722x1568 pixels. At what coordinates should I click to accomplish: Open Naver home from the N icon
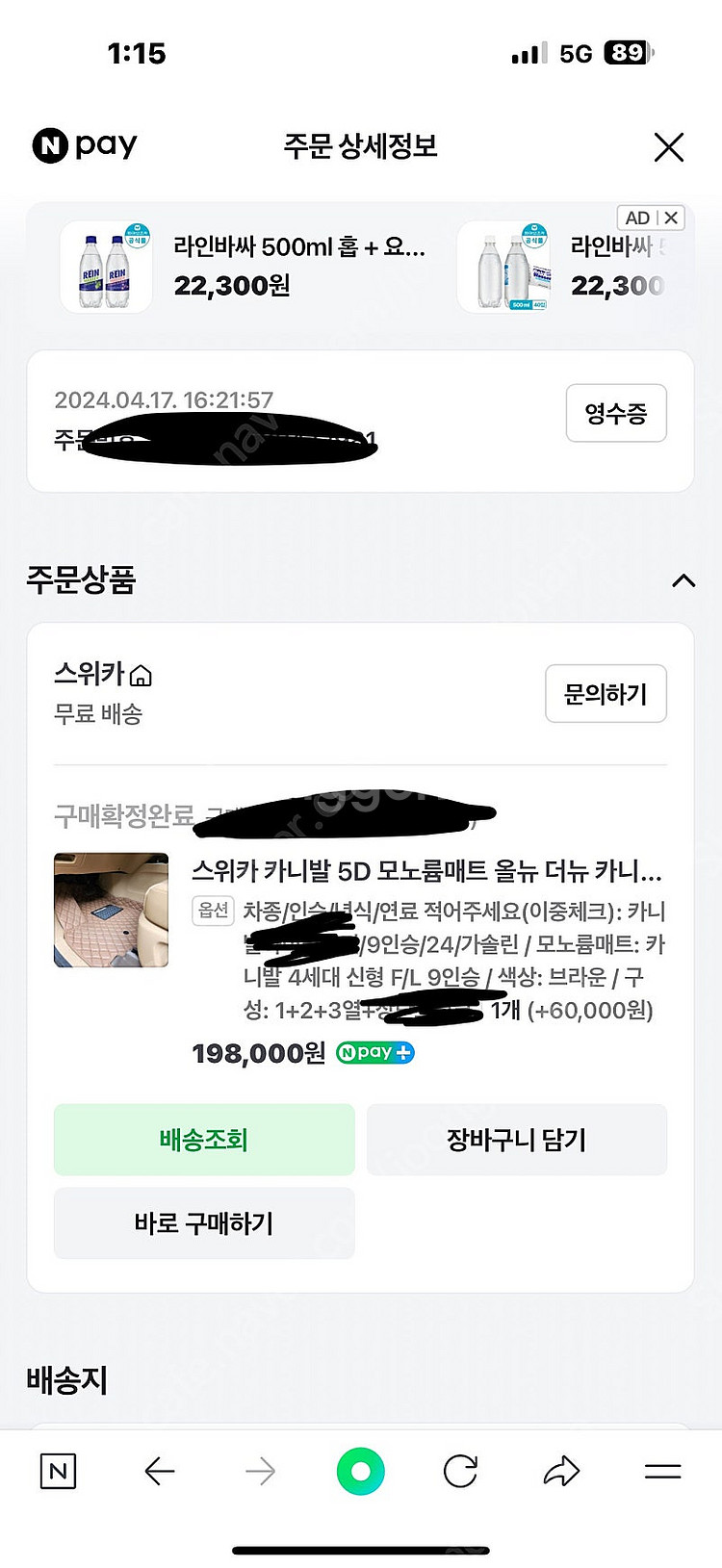58,1471
